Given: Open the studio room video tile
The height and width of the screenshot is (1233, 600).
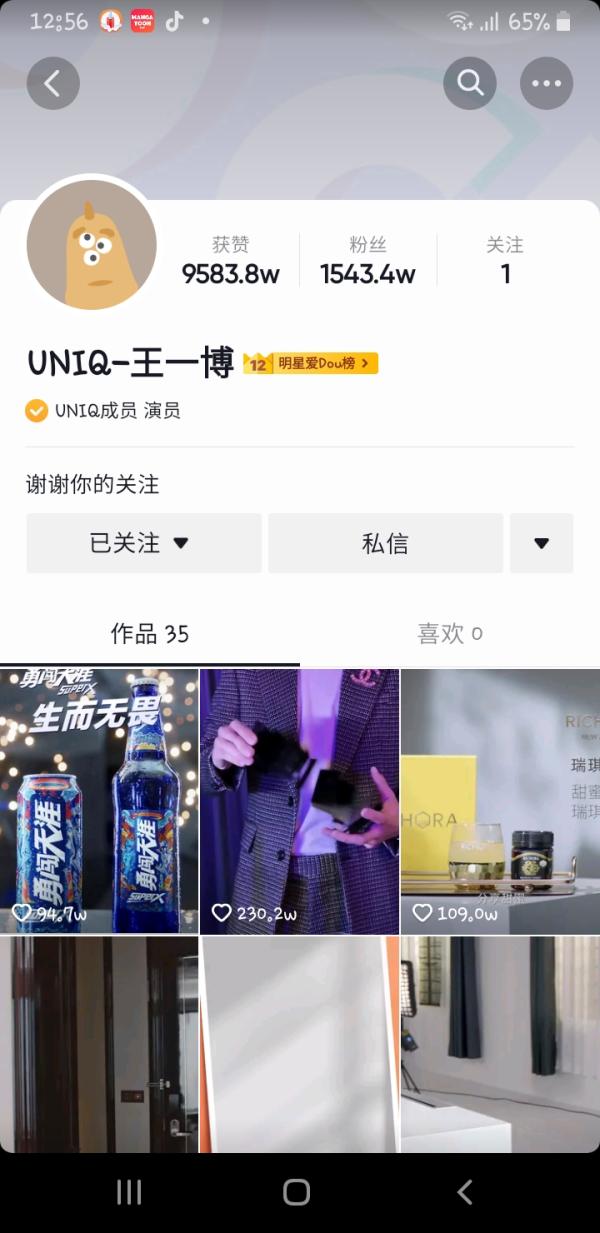Looking at the screenshot, I should pos(500,1044).
